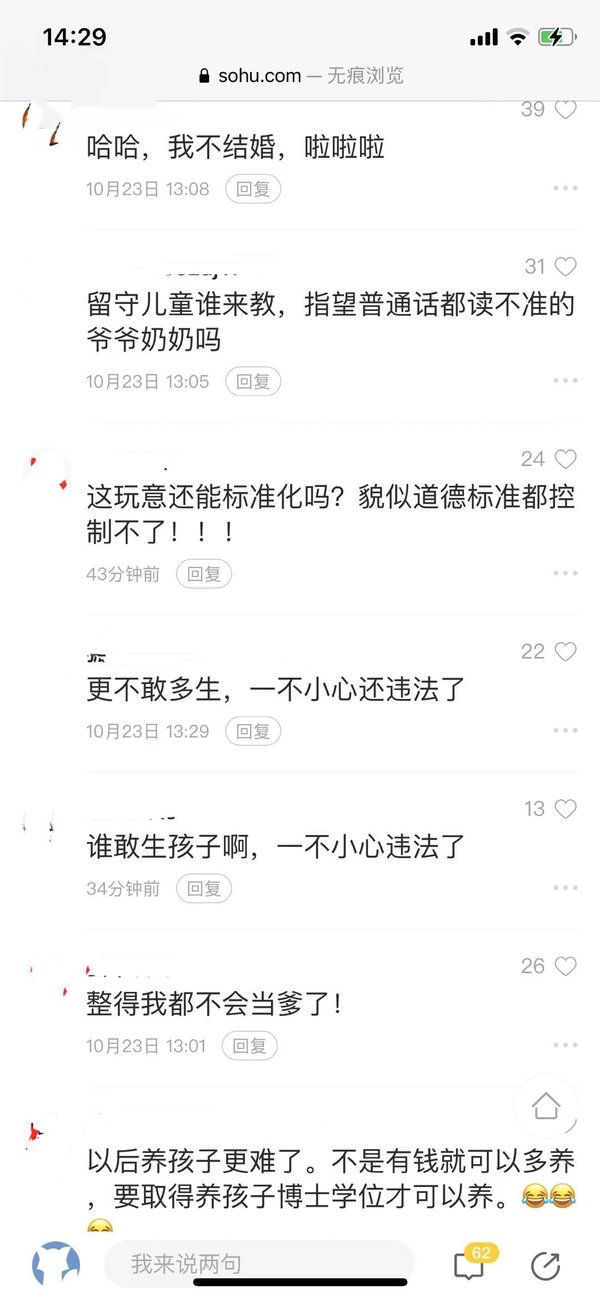Viewport: 600px width, 1299px height.
Task: Reply to the comment 整得我都不会当爹了
Action: click(x=249, y=1046)
